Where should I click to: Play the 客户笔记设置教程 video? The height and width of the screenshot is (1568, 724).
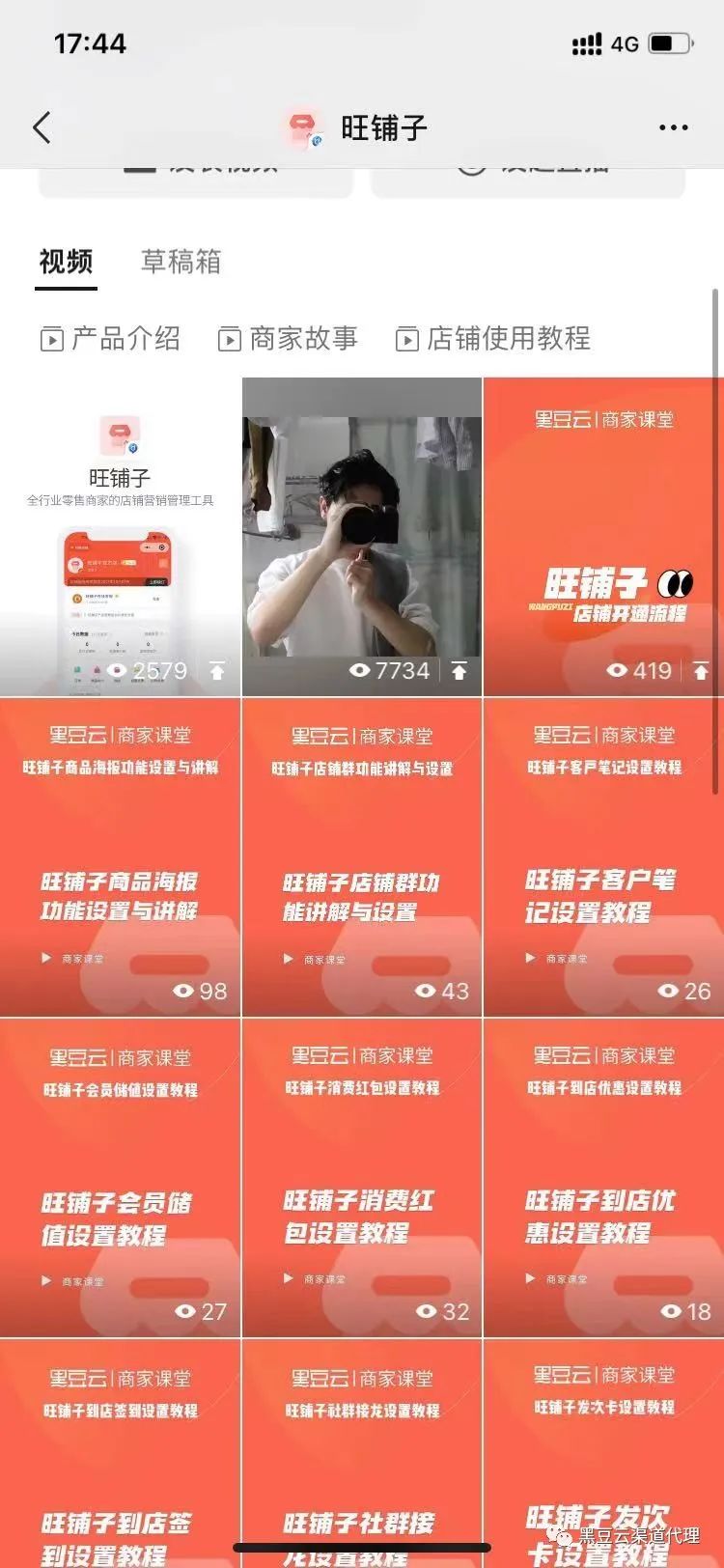603,857
